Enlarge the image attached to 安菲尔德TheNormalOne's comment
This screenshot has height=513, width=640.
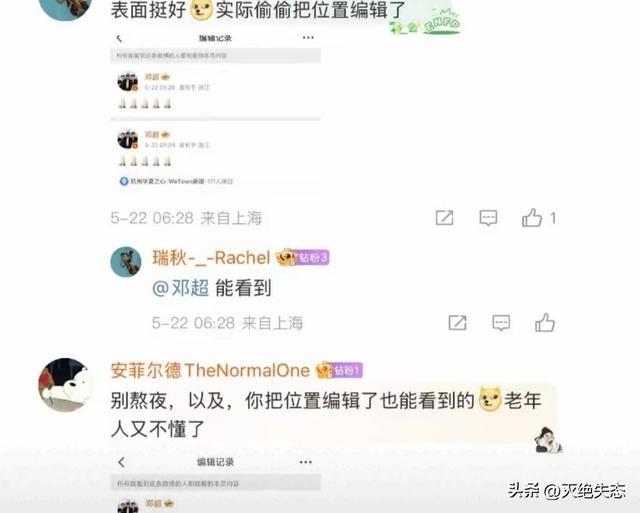click(215, 482)
